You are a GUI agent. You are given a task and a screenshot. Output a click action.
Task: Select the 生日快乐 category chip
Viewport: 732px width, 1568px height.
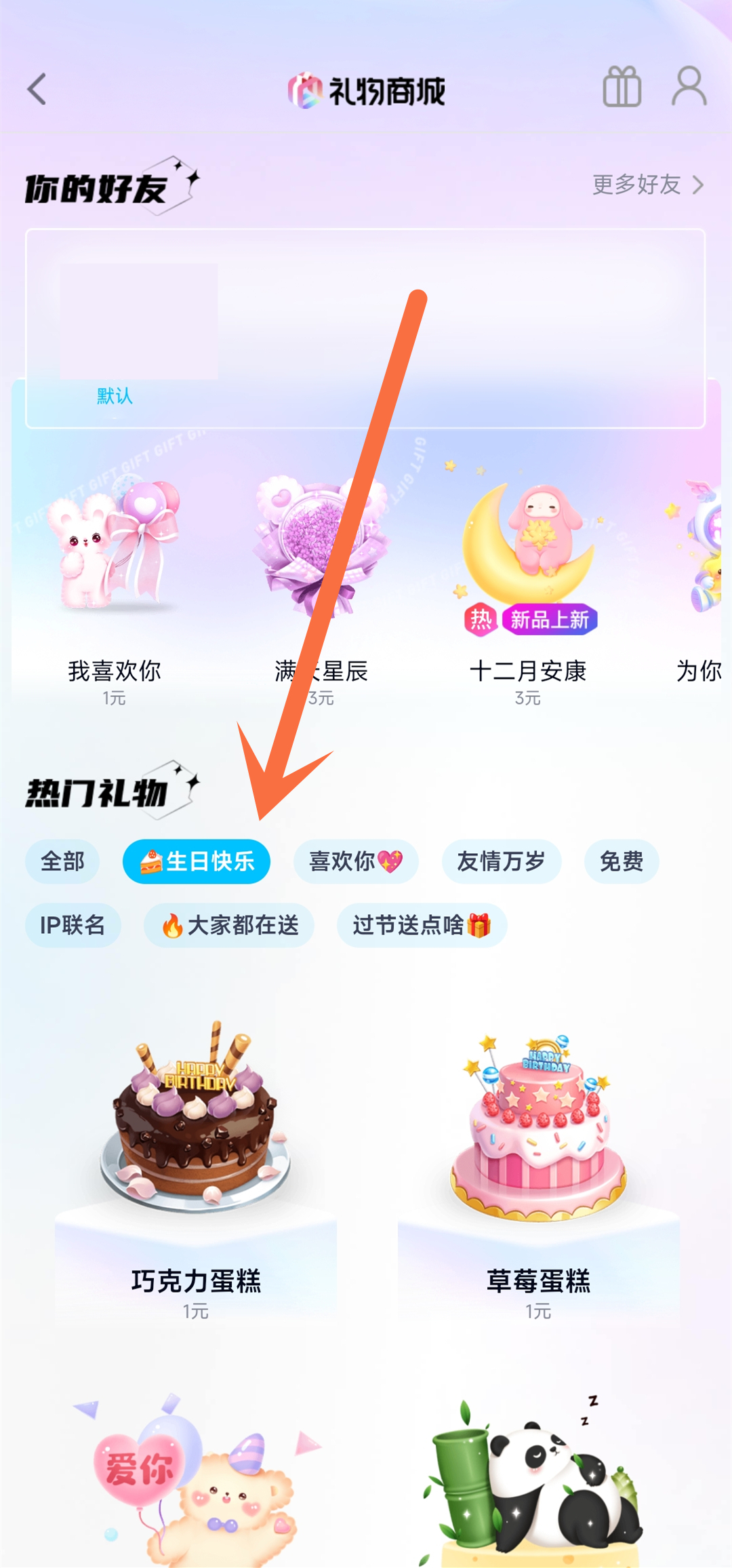pos(197,862)
